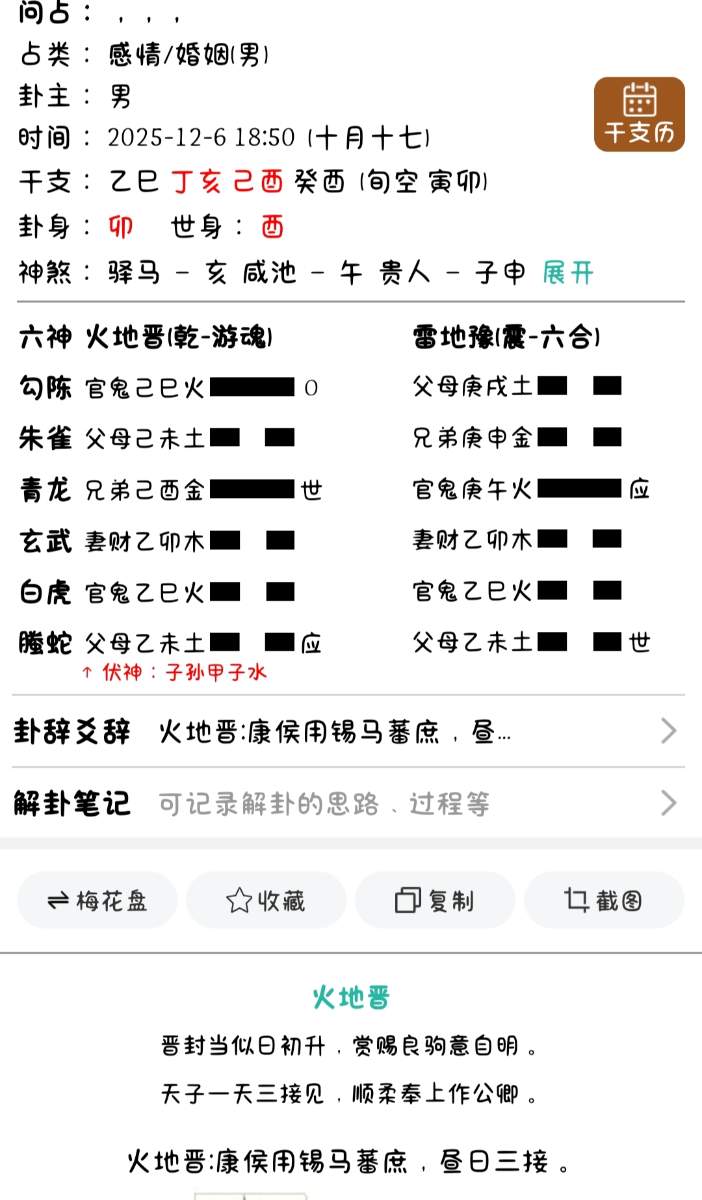
Task: Open the 卦辞爻辞 row
Action: click(348, 732)
